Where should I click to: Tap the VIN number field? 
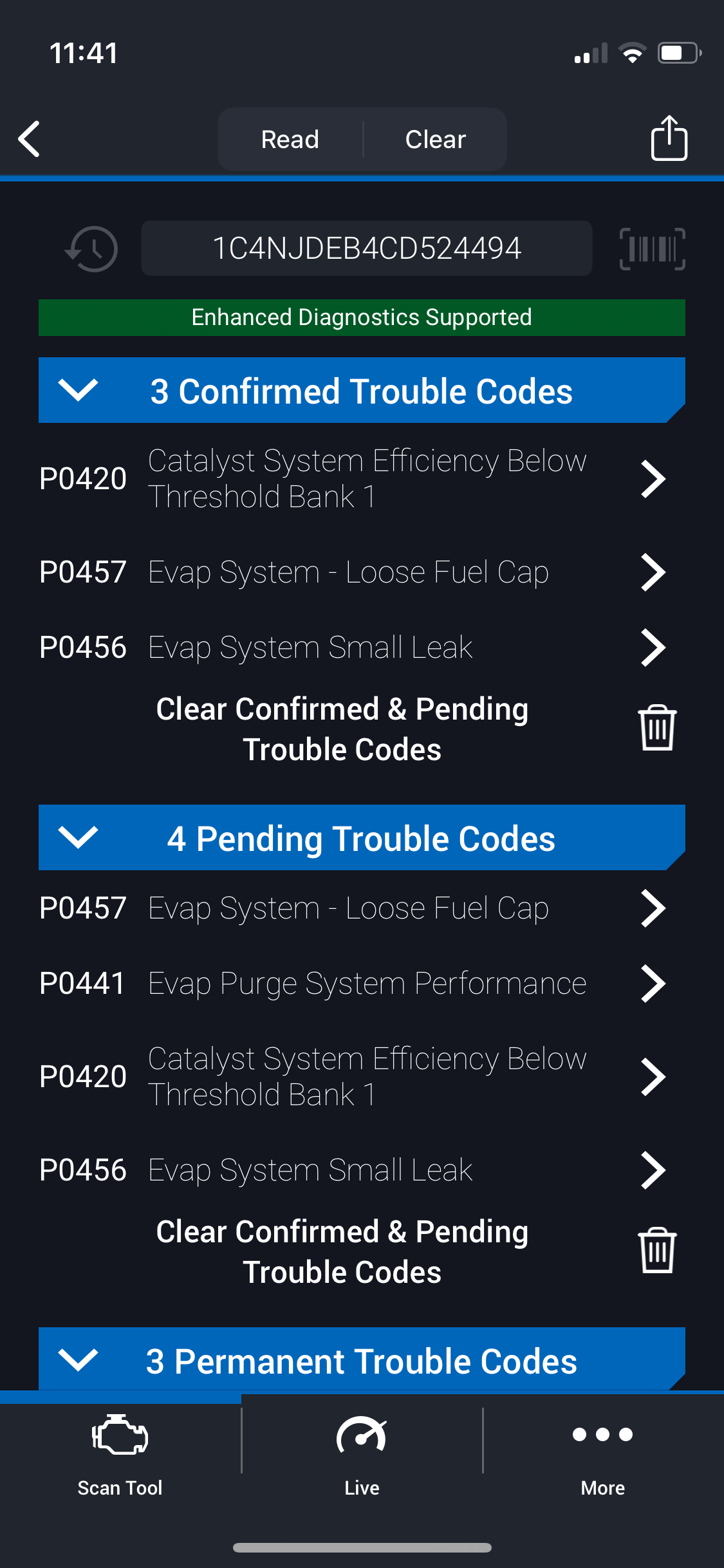[367, 248]
